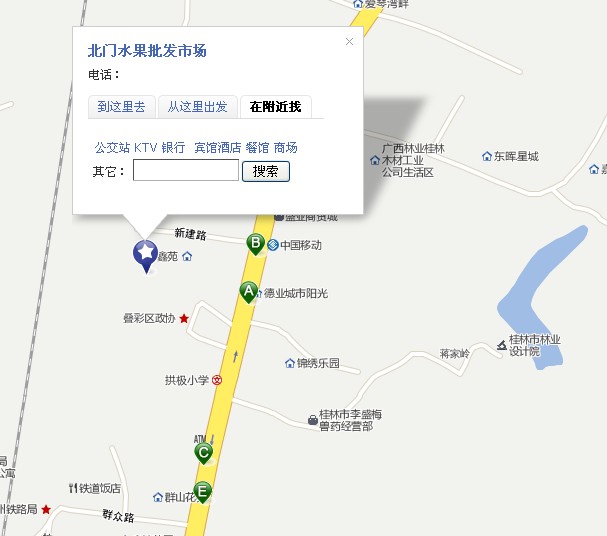
Task: Switch to the 到这里去 tab
Action: pyautogui.click(x=121, y=107)
